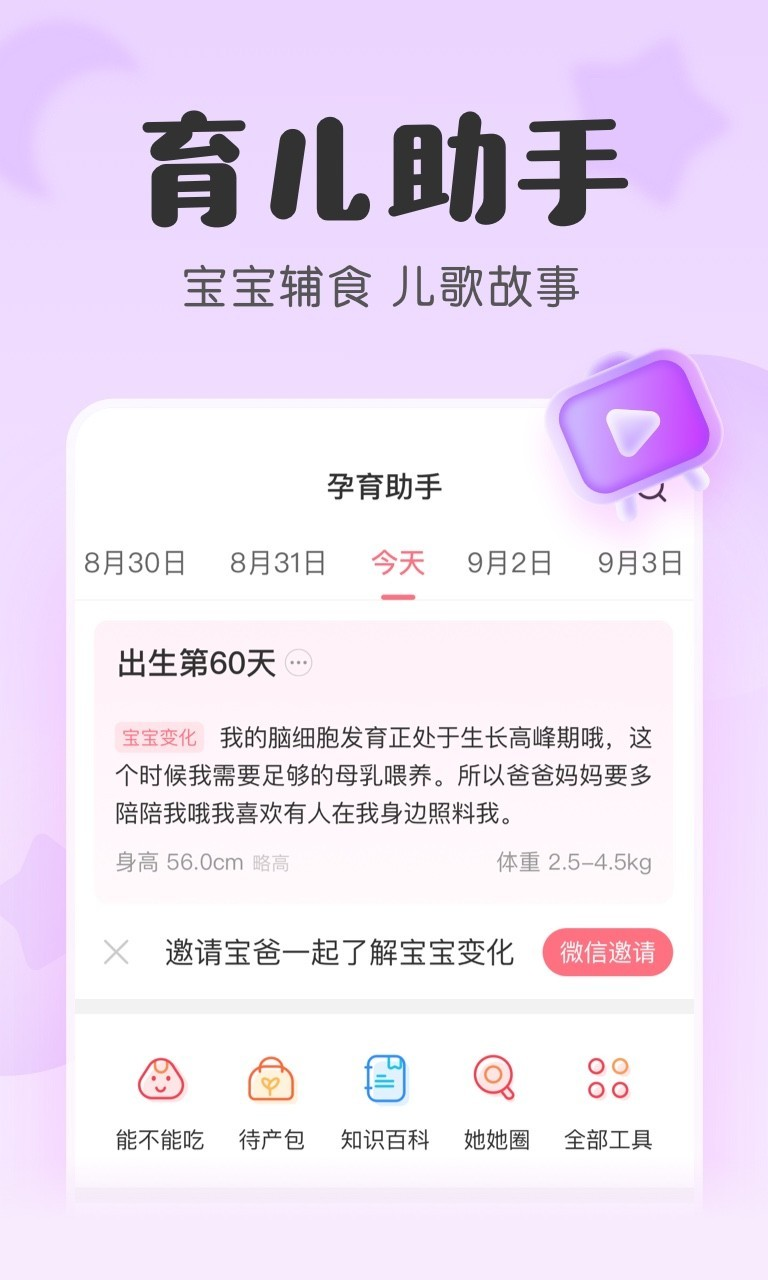
Task: Expand details with the ellipsis next to 出生第60天
Action: coord(299,662)
